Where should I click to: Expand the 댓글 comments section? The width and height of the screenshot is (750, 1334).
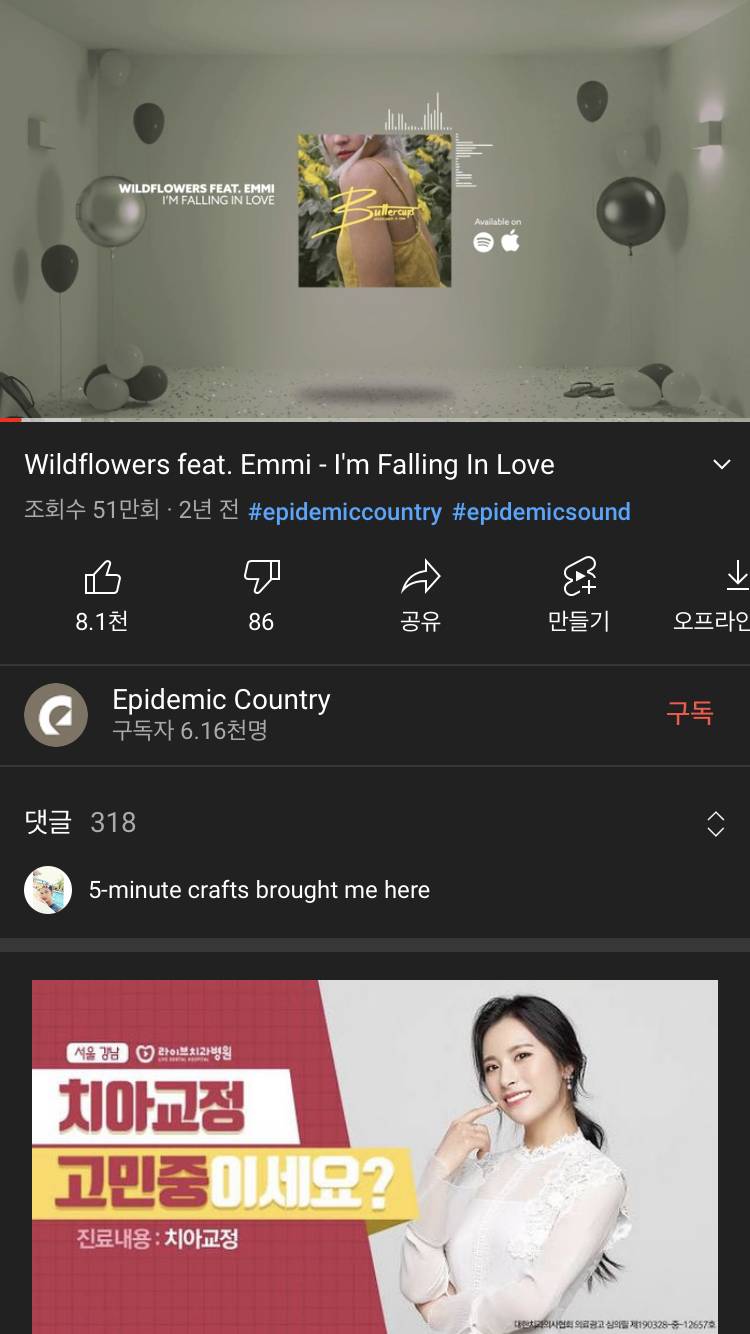click(x=716, y=822)
